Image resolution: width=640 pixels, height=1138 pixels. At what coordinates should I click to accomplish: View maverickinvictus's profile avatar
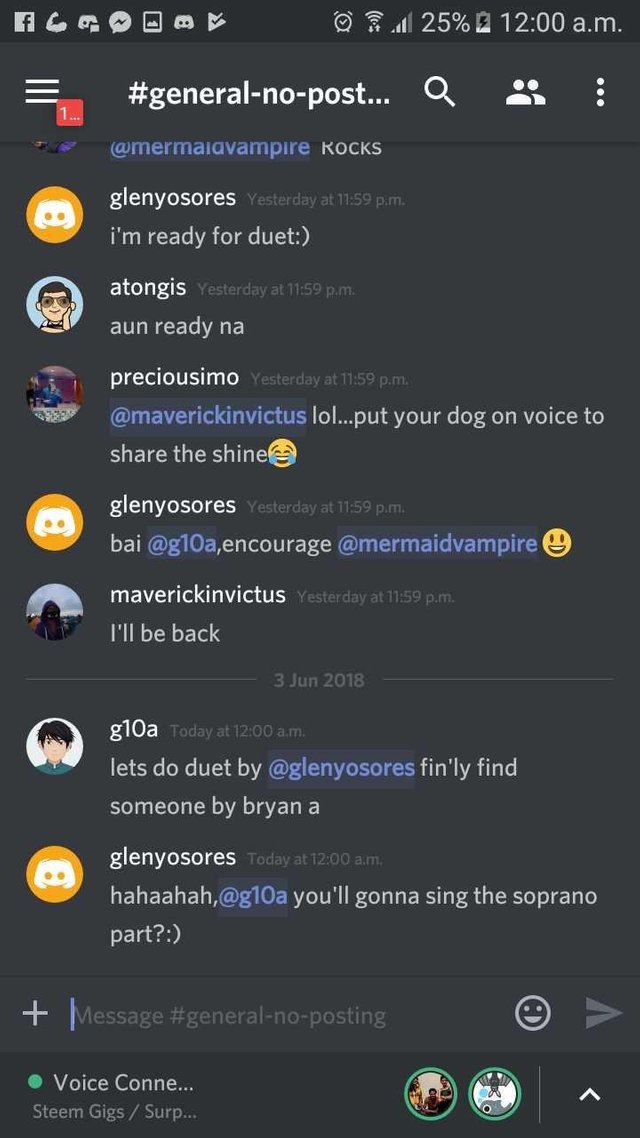pos(54,612)
